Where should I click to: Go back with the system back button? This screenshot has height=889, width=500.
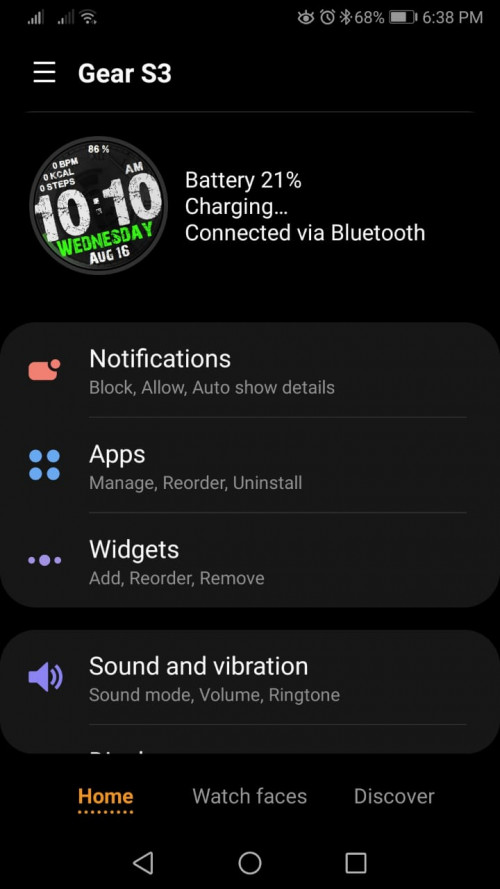[143, 863]
